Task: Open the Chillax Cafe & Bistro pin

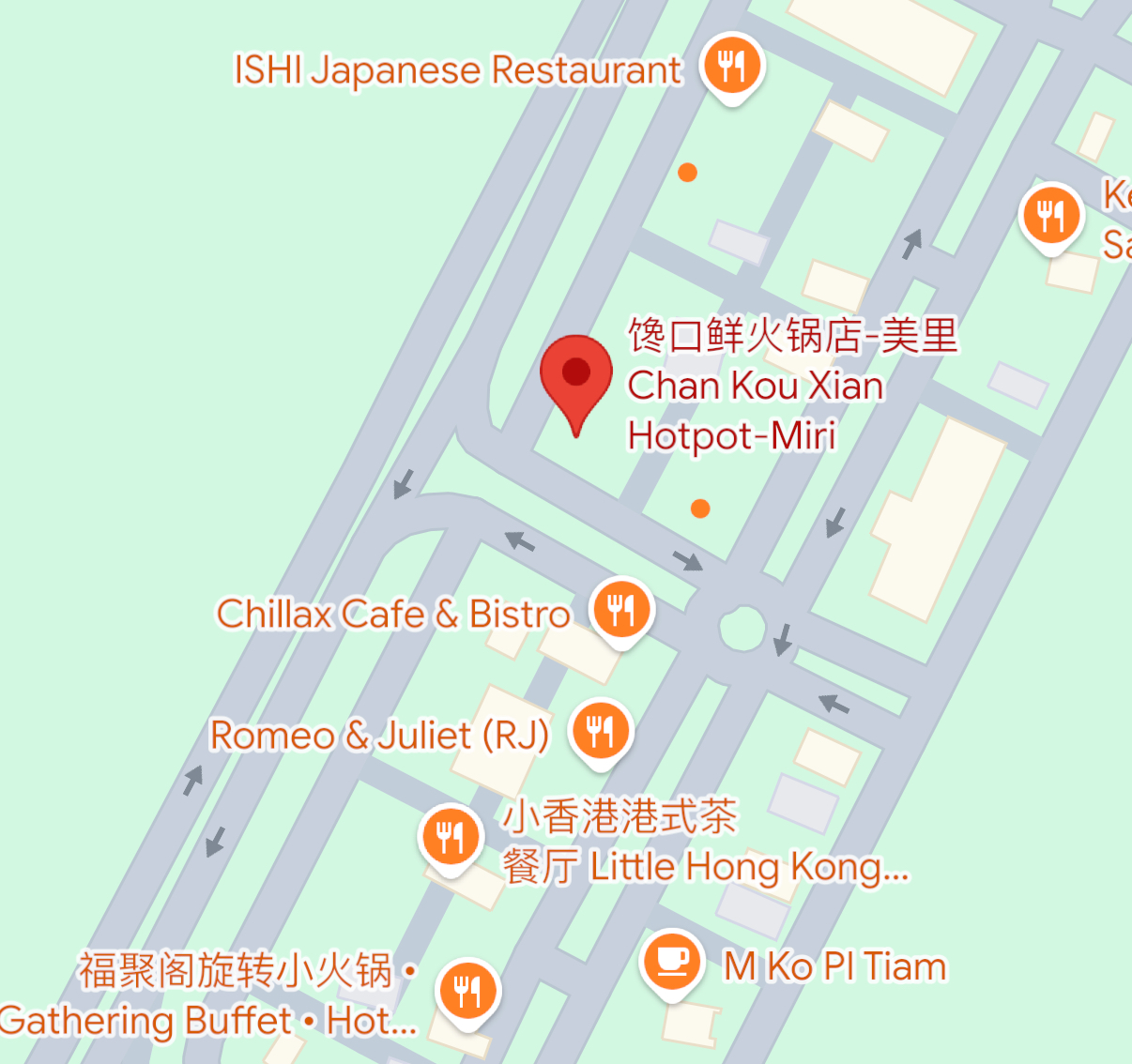Action: point(621,610)
